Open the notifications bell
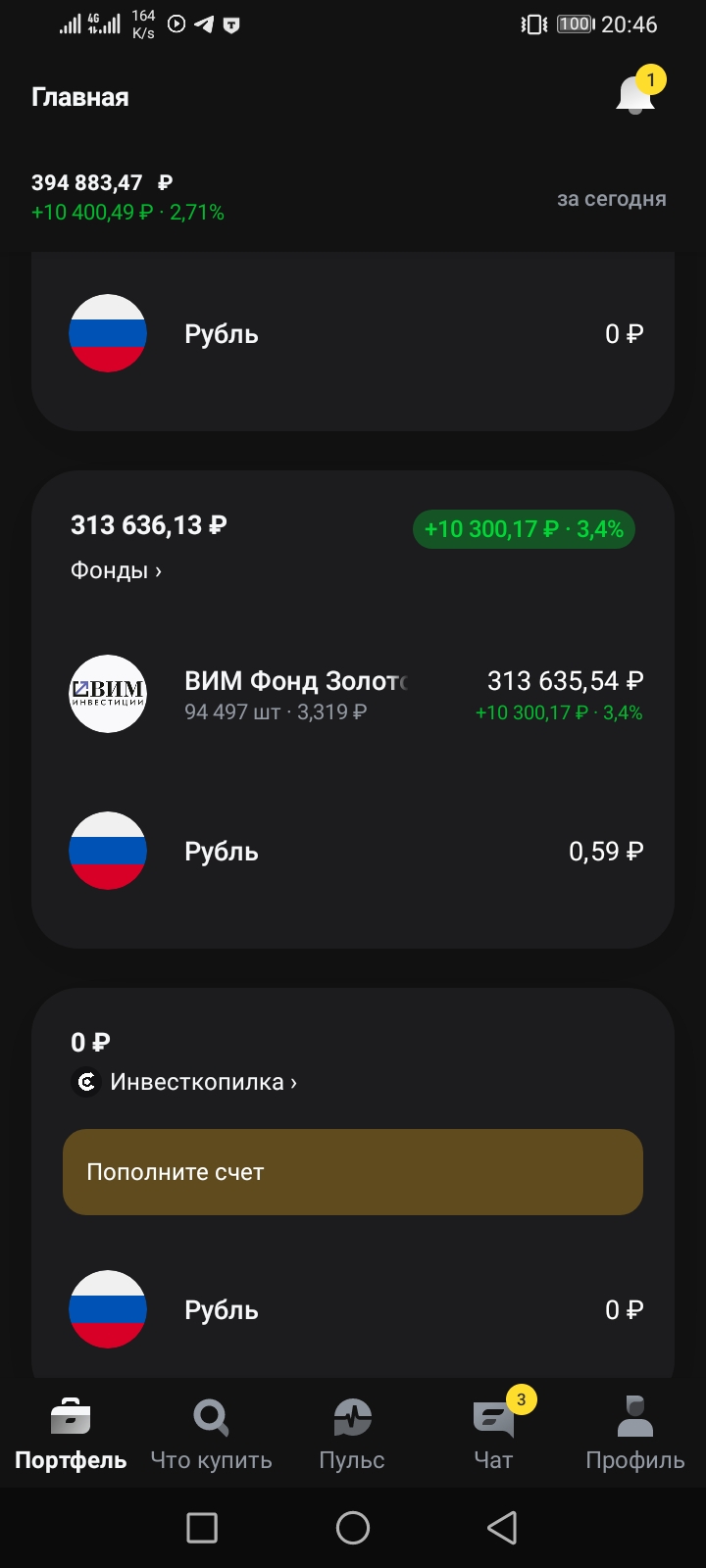706x1568 pixels. tap(635, 96)
